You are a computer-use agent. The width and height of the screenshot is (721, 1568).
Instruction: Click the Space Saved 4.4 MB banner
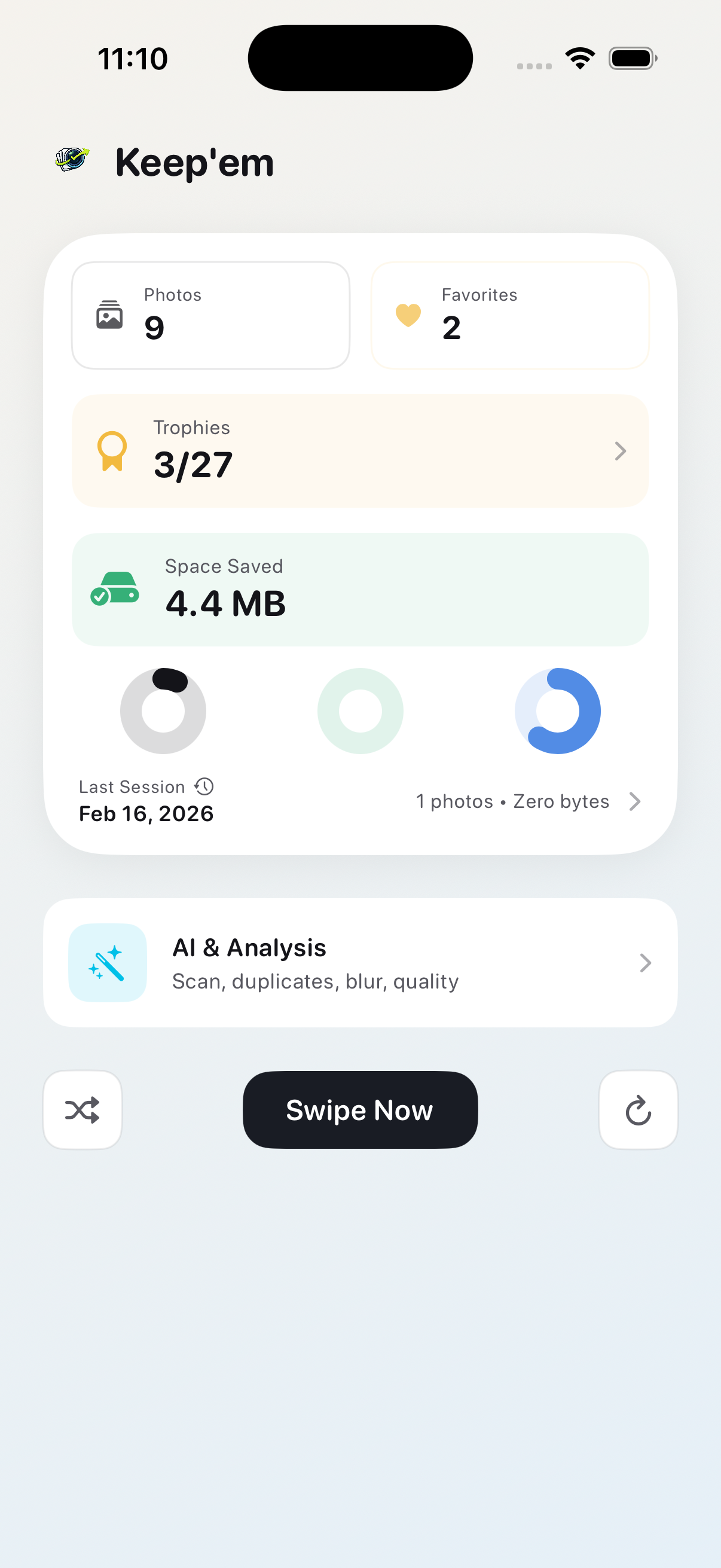360,588
